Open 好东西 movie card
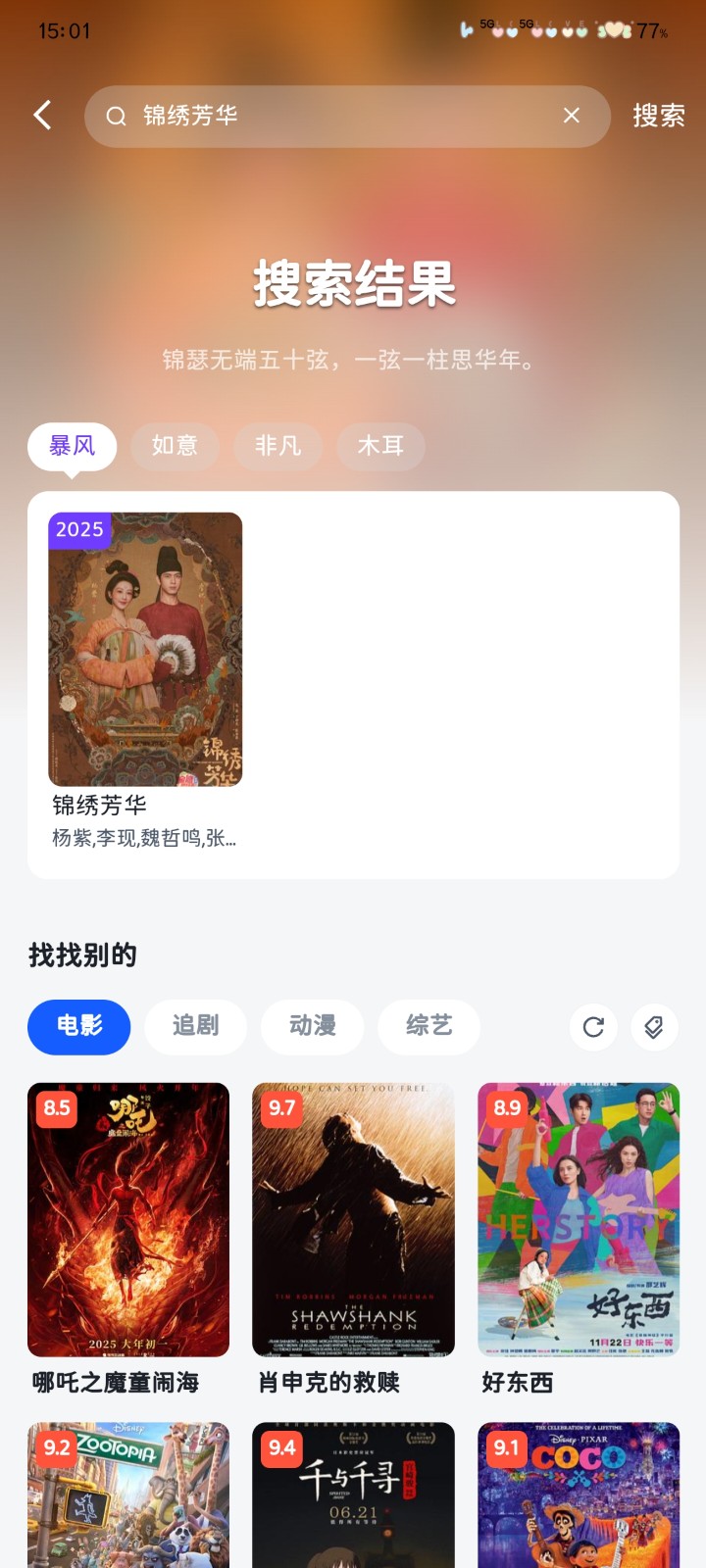The image size is (706, 1568). point(579,1219)
